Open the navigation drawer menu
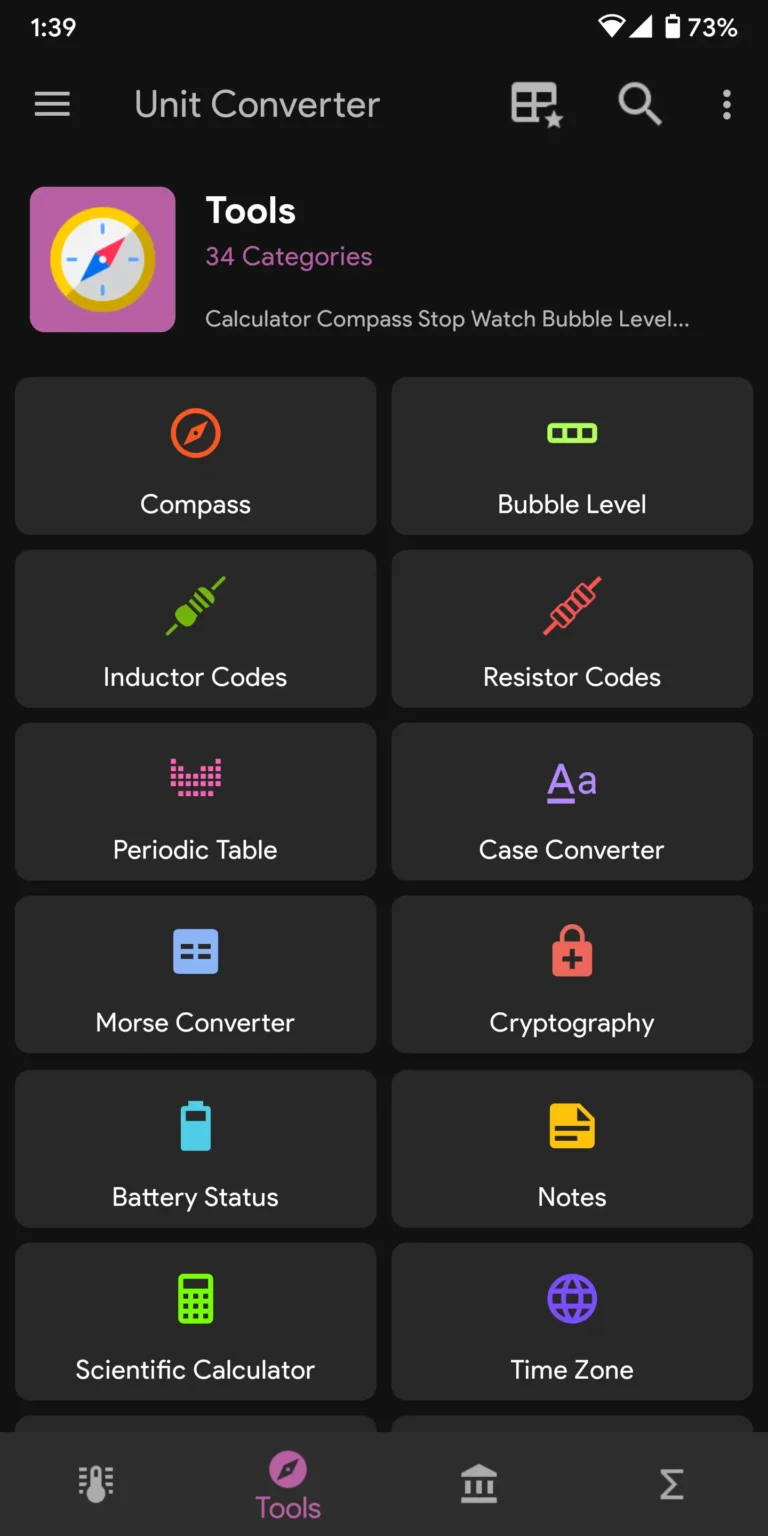The width and height of the screenshot is (768, 1536). pyautogui.click(x=52, y=104)
